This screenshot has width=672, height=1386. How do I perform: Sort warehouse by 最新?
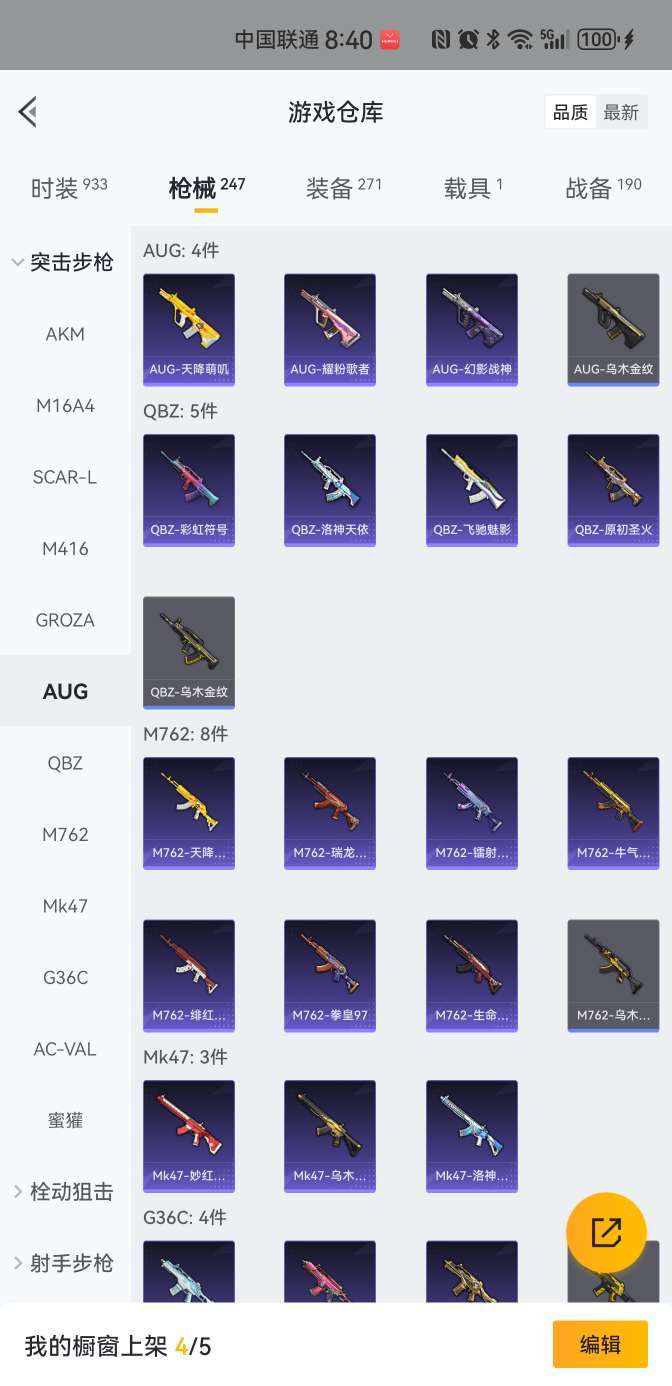(621, 112)
